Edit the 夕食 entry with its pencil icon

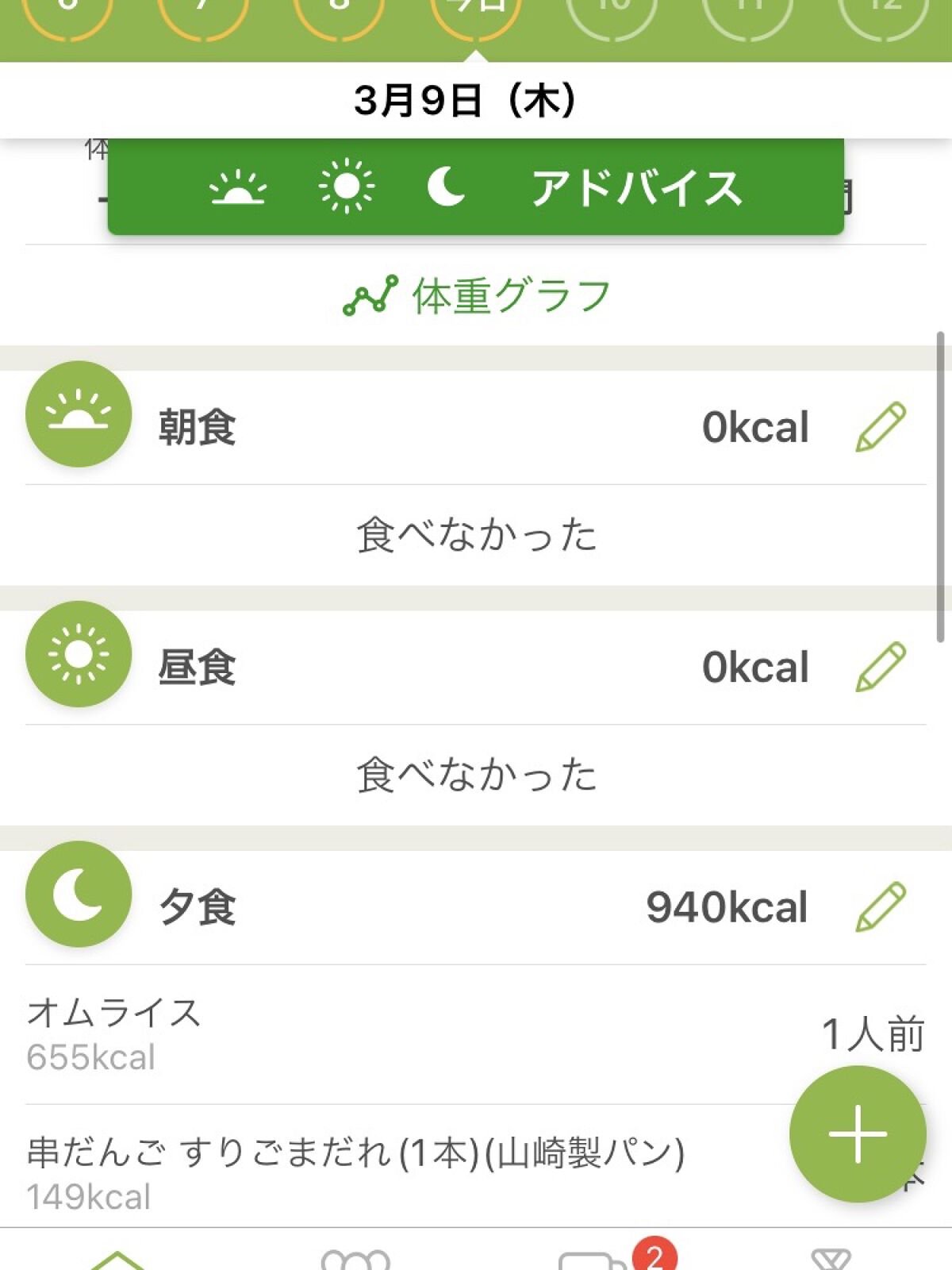[881, 906]
